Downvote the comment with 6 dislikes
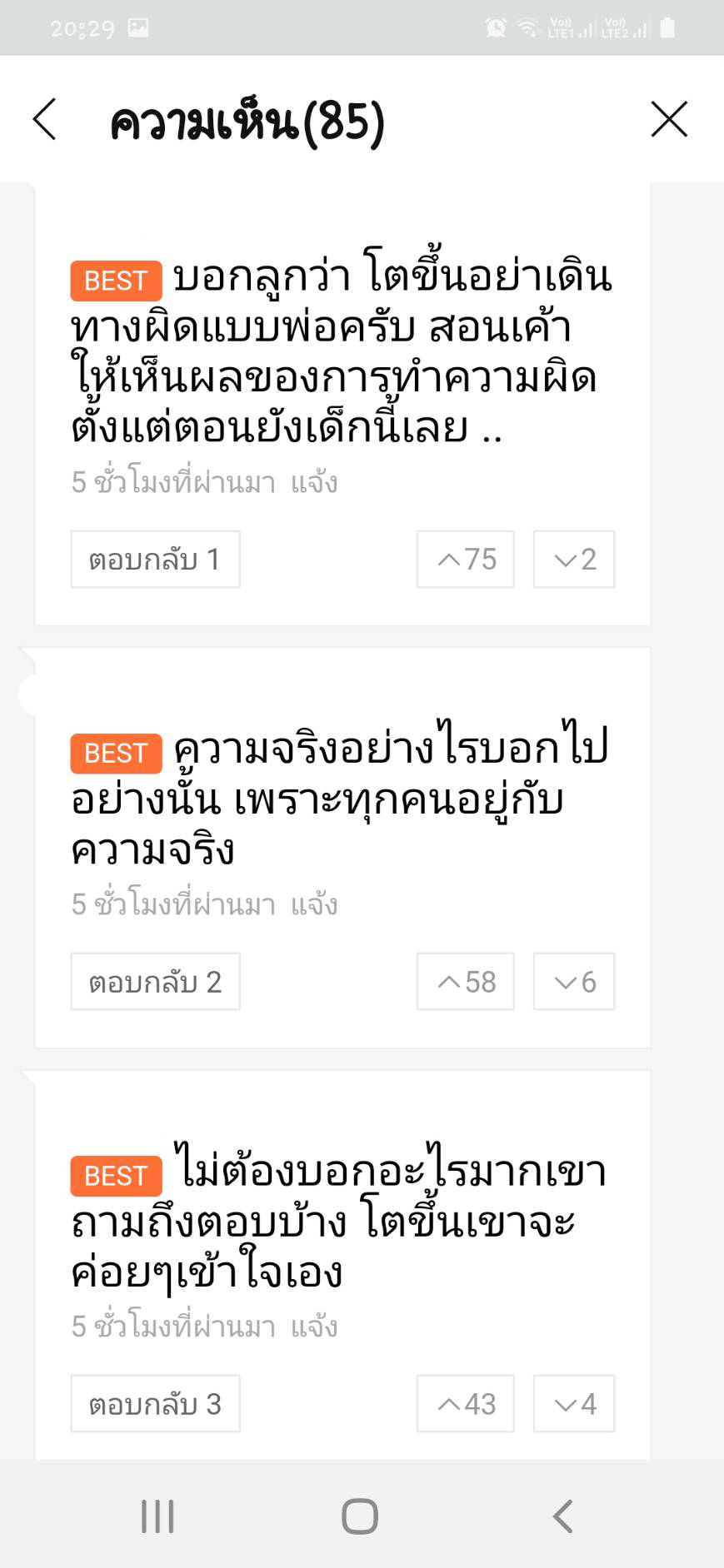Screen dimensions: 724x1568 pos(574,981)
